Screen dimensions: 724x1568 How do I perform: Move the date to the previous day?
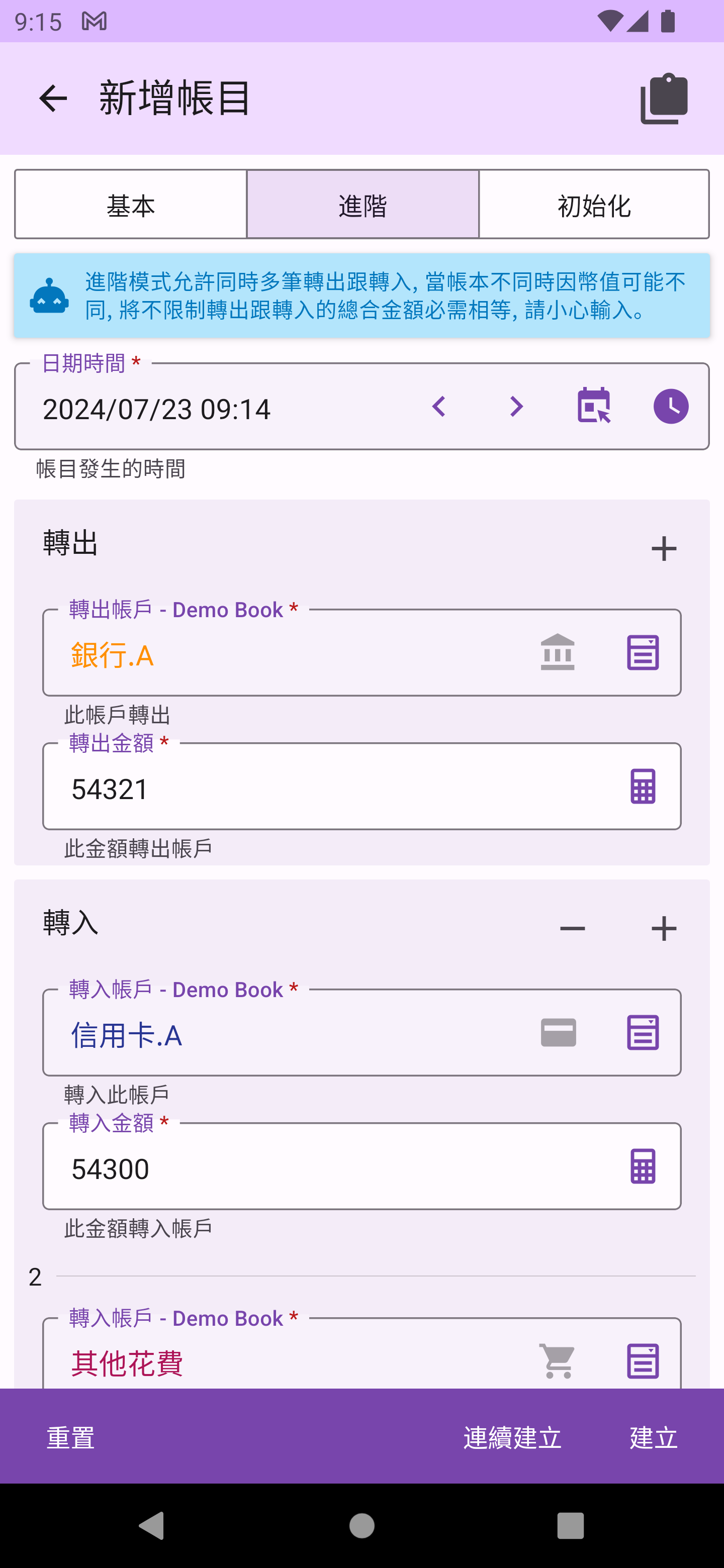click(x=439, y=407)
